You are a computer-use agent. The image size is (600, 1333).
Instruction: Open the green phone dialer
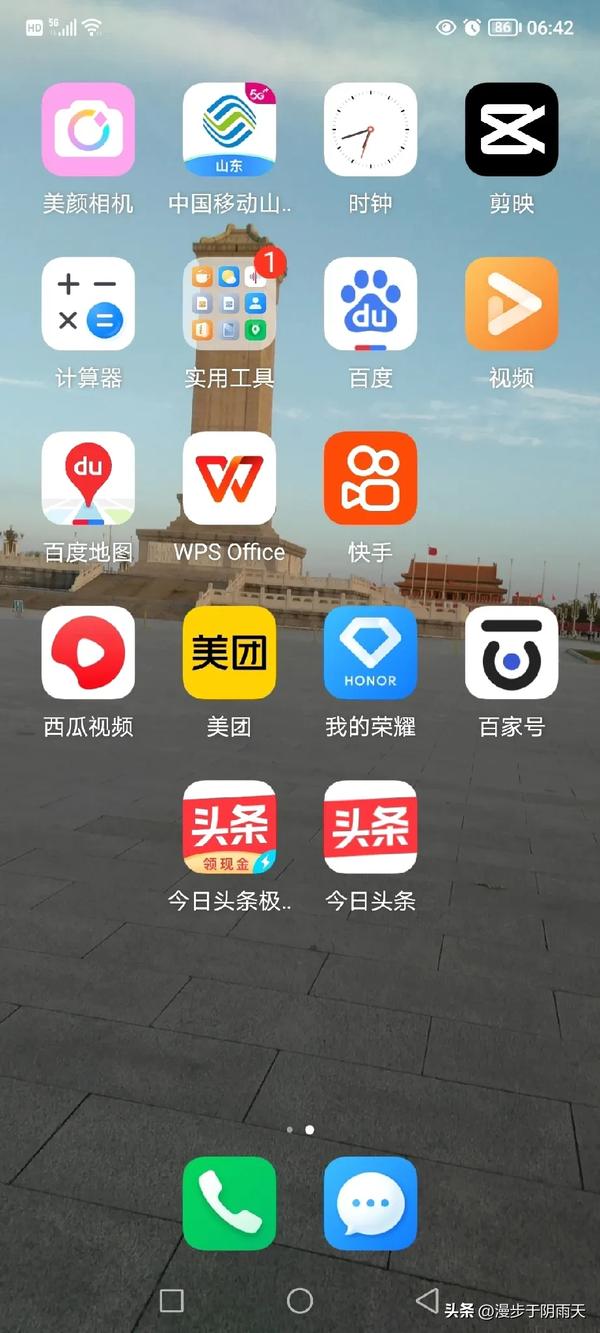tap(229, 1203)
